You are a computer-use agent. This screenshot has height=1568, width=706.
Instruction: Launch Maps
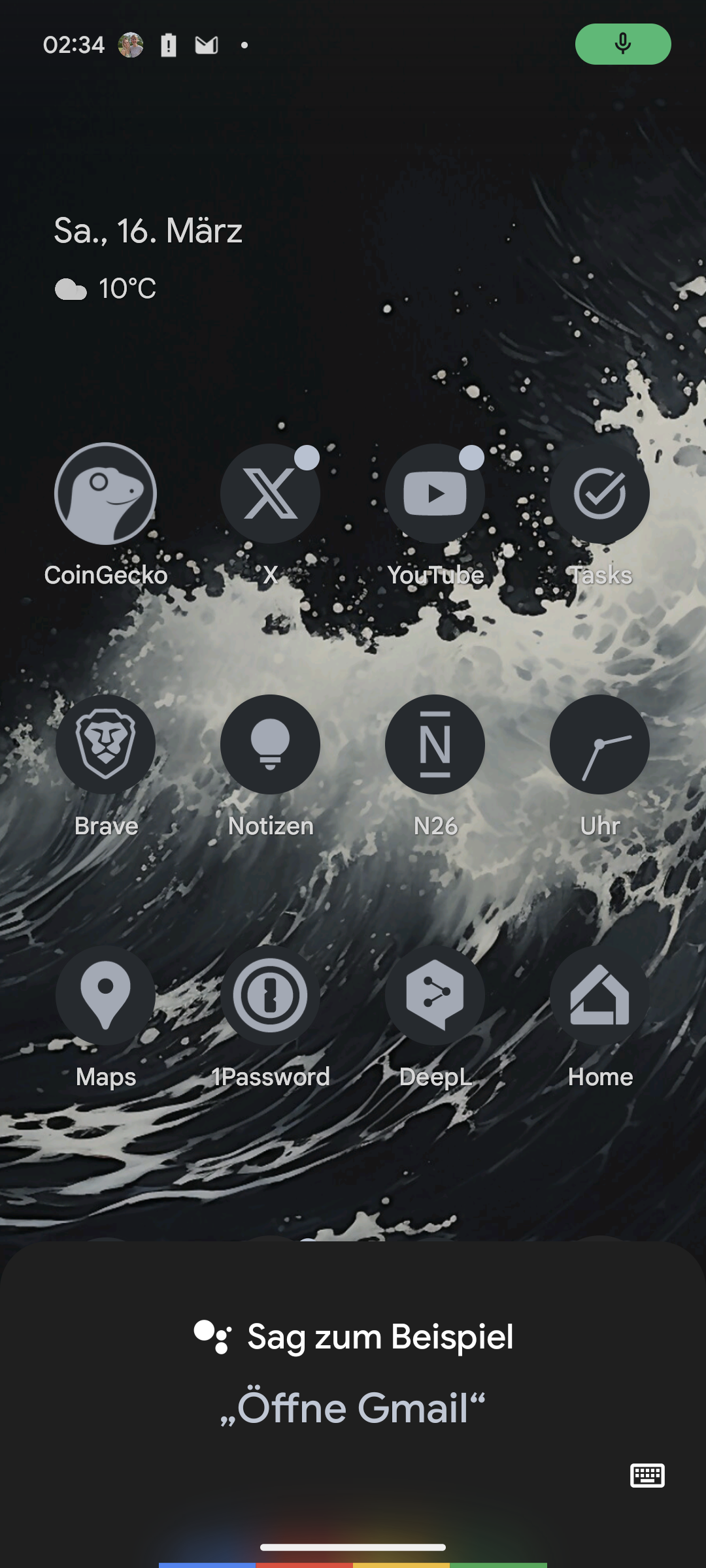click(105, 996)
